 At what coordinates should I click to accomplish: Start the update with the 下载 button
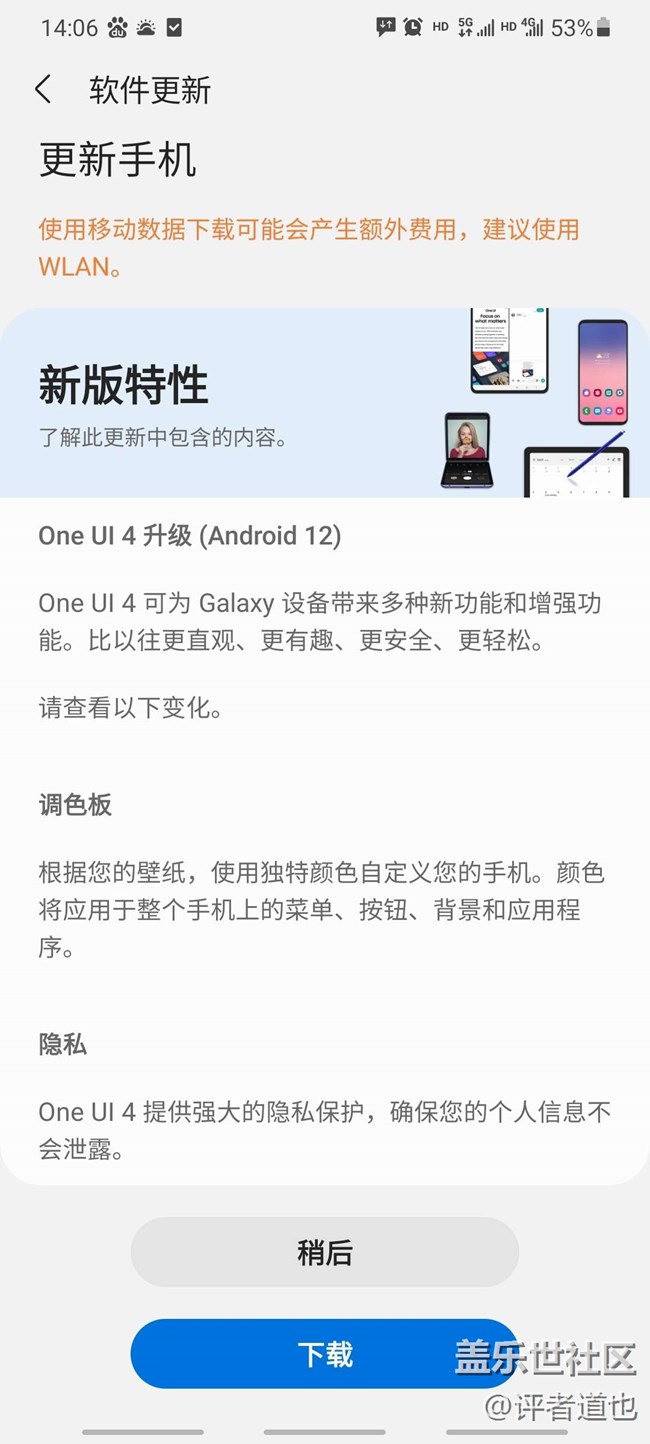coord(325,1354)
